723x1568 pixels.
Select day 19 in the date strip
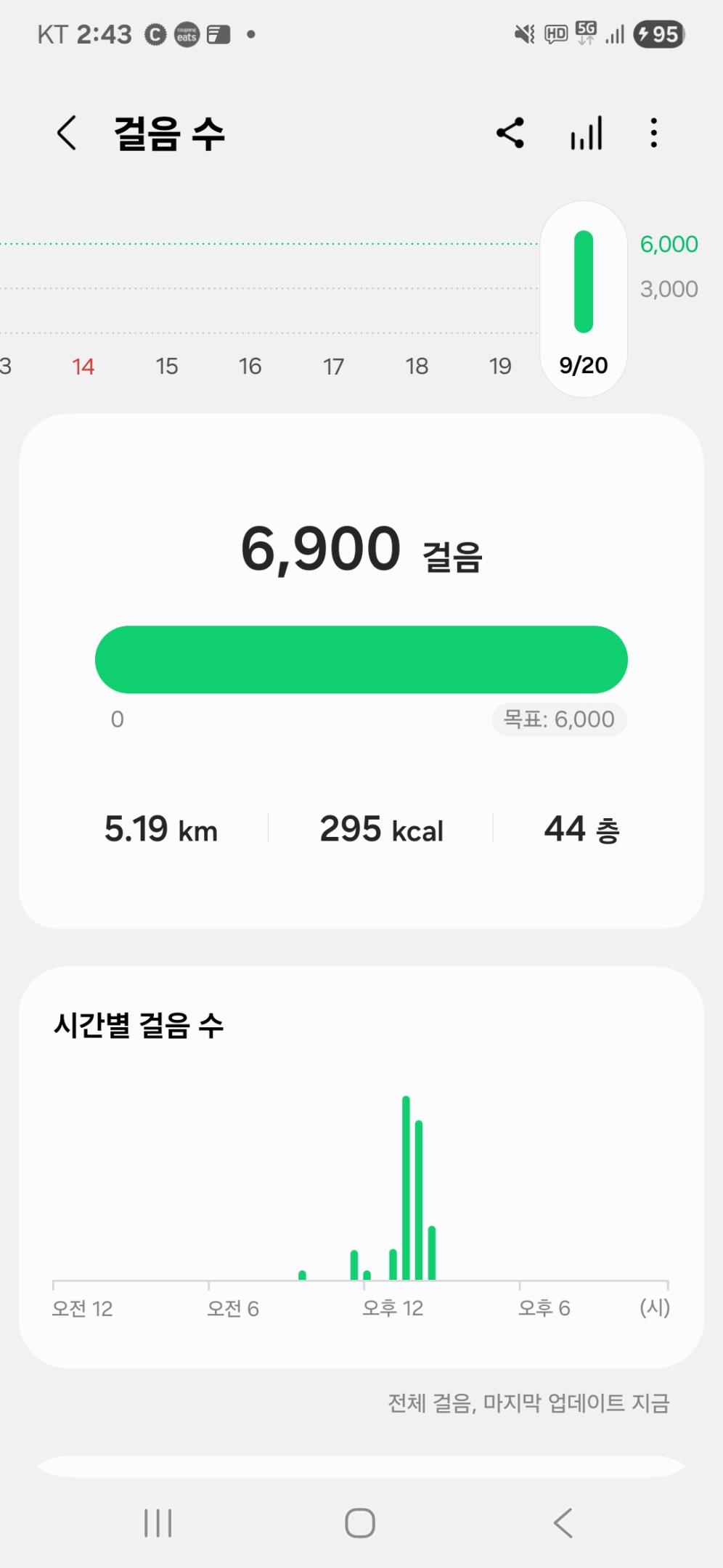point(500,366)
